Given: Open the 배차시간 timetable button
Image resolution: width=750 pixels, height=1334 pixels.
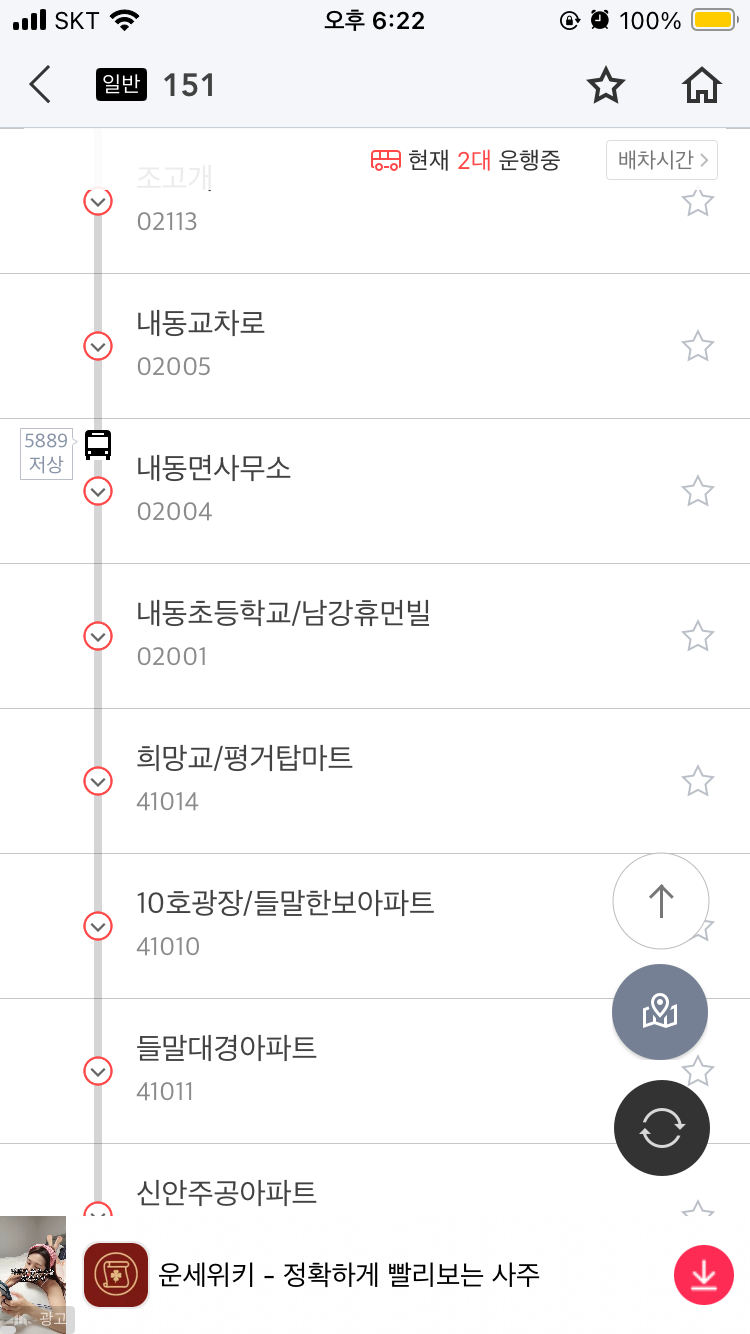Looking at the screenshot, I should (x=661, y=160).
